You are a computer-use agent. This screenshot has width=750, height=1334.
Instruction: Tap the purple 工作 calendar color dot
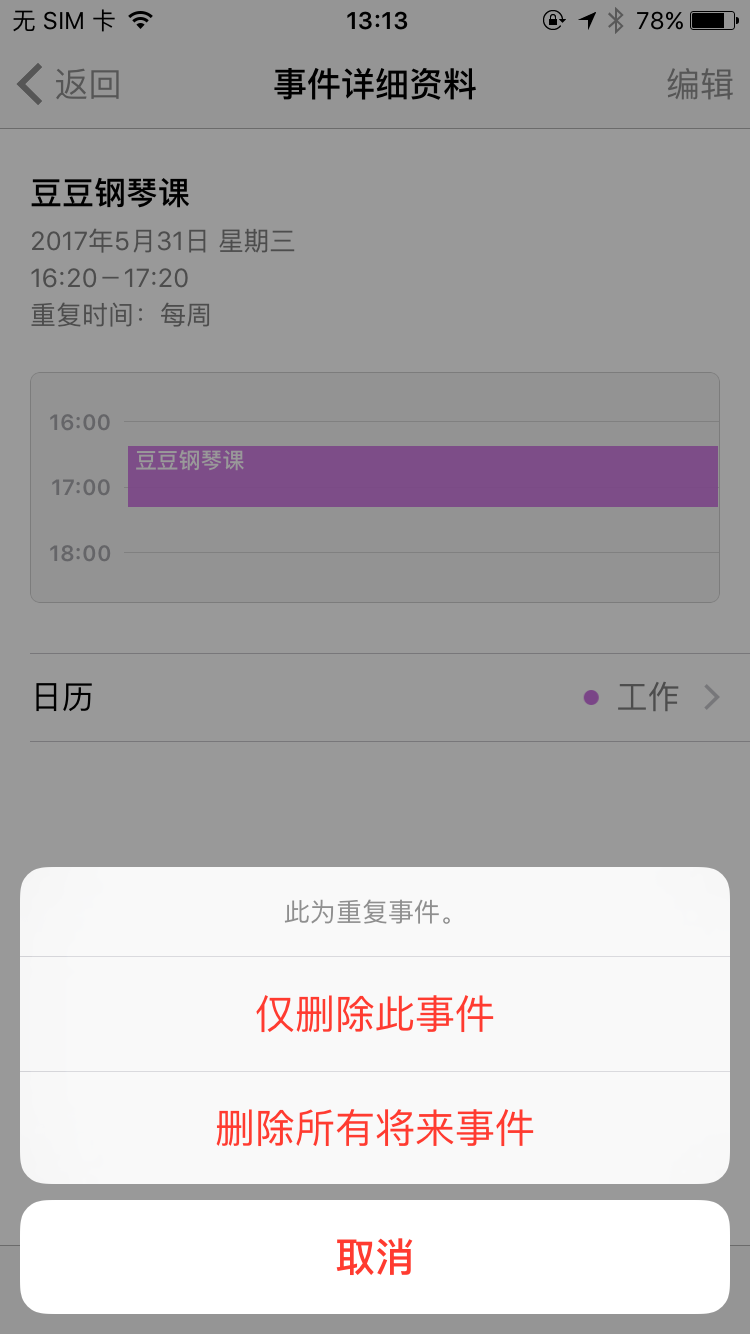[590, 697]
